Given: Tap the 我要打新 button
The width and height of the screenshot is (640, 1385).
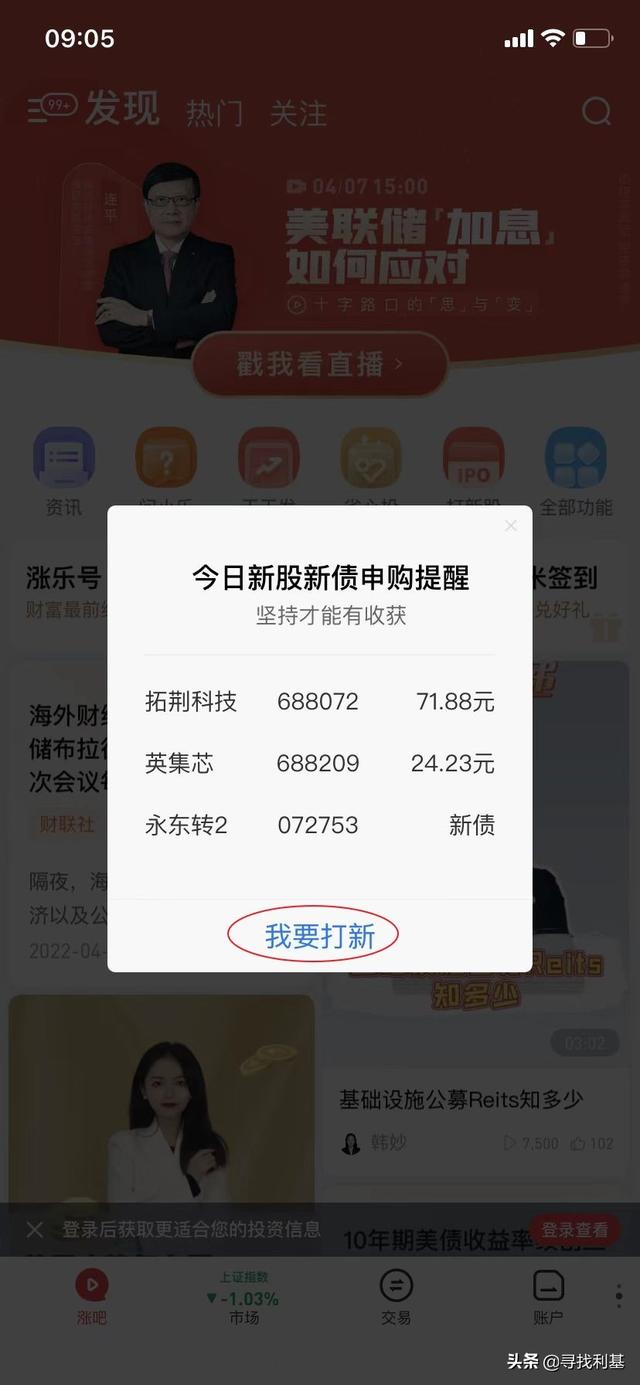Looking at the screenshot, I should (x=319, y=936).
